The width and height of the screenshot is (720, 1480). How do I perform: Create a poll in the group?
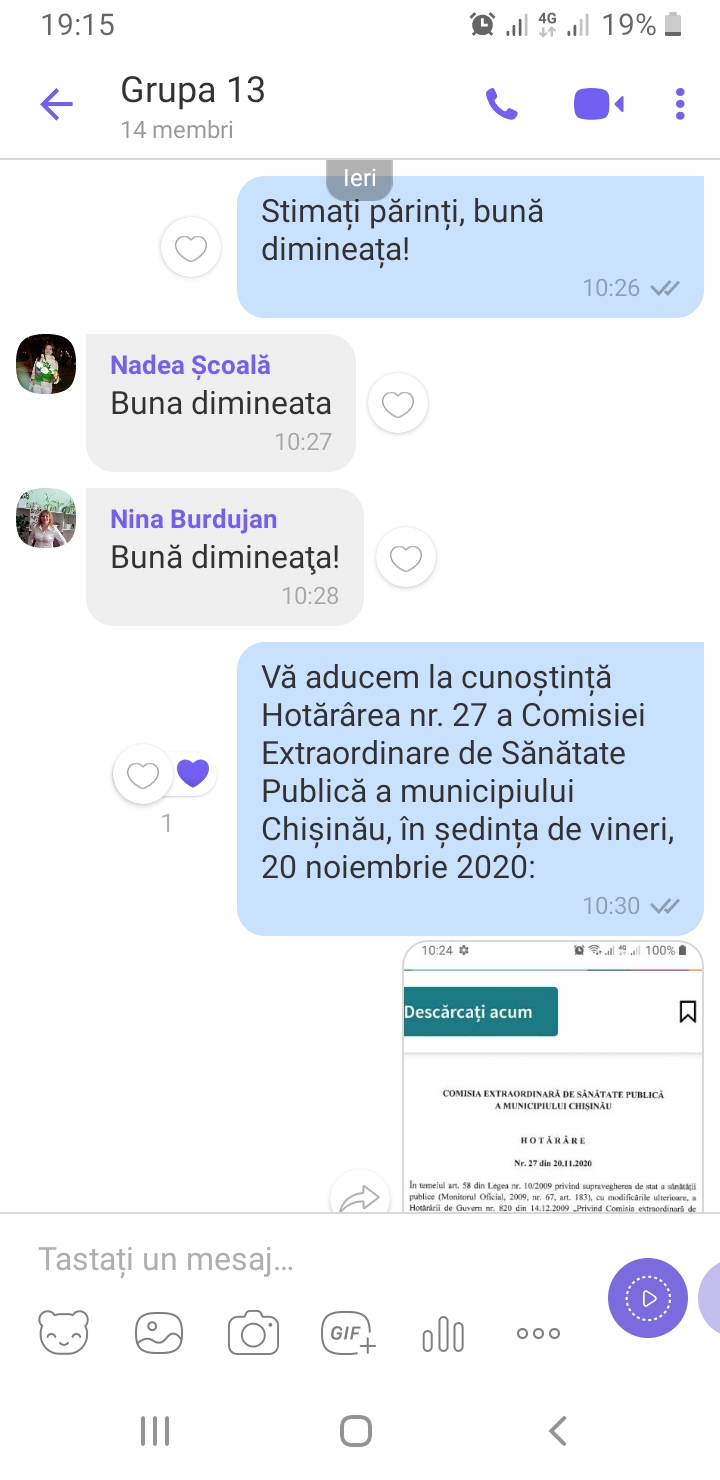click(x=443, y=1332)
